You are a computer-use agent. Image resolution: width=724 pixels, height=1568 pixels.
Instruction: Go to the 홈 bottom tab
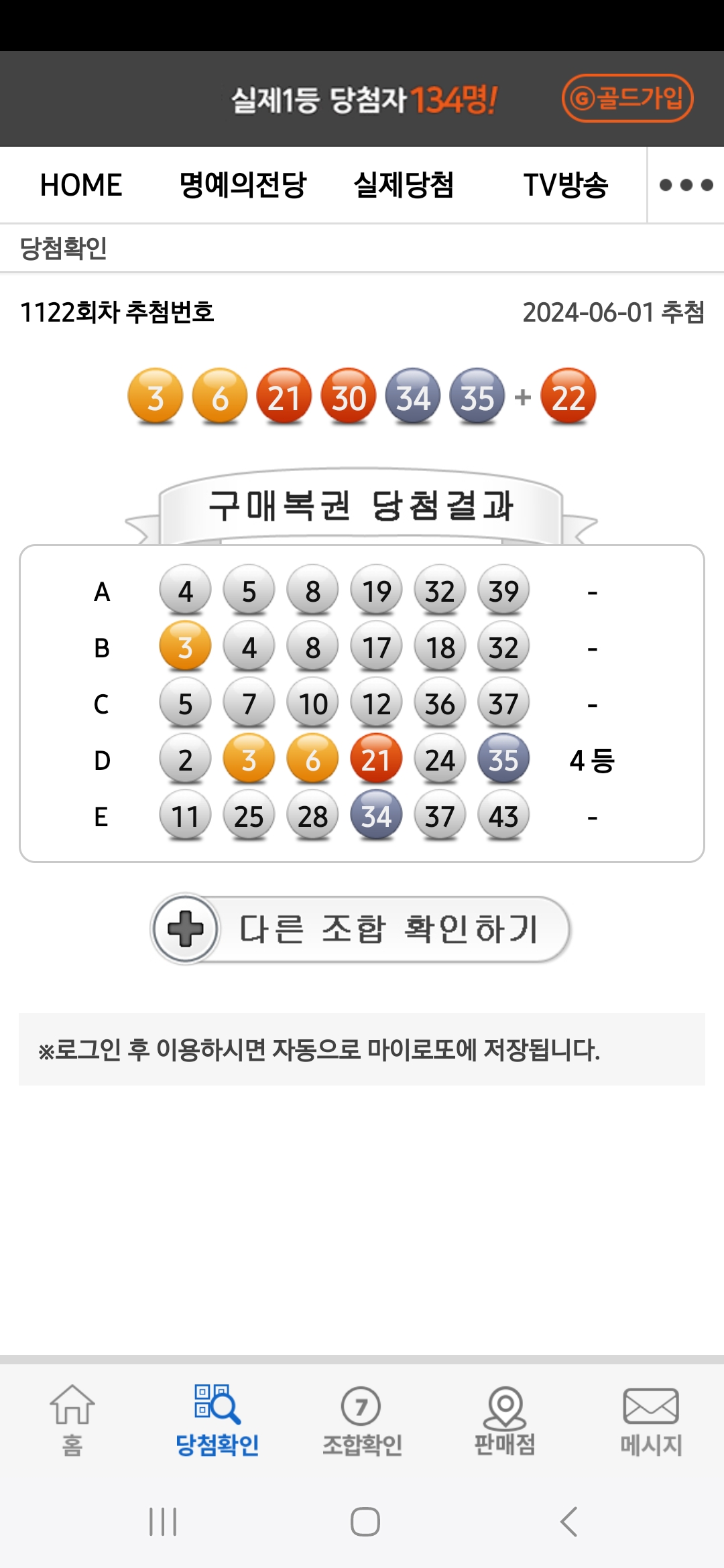(x=72, y=1421)
